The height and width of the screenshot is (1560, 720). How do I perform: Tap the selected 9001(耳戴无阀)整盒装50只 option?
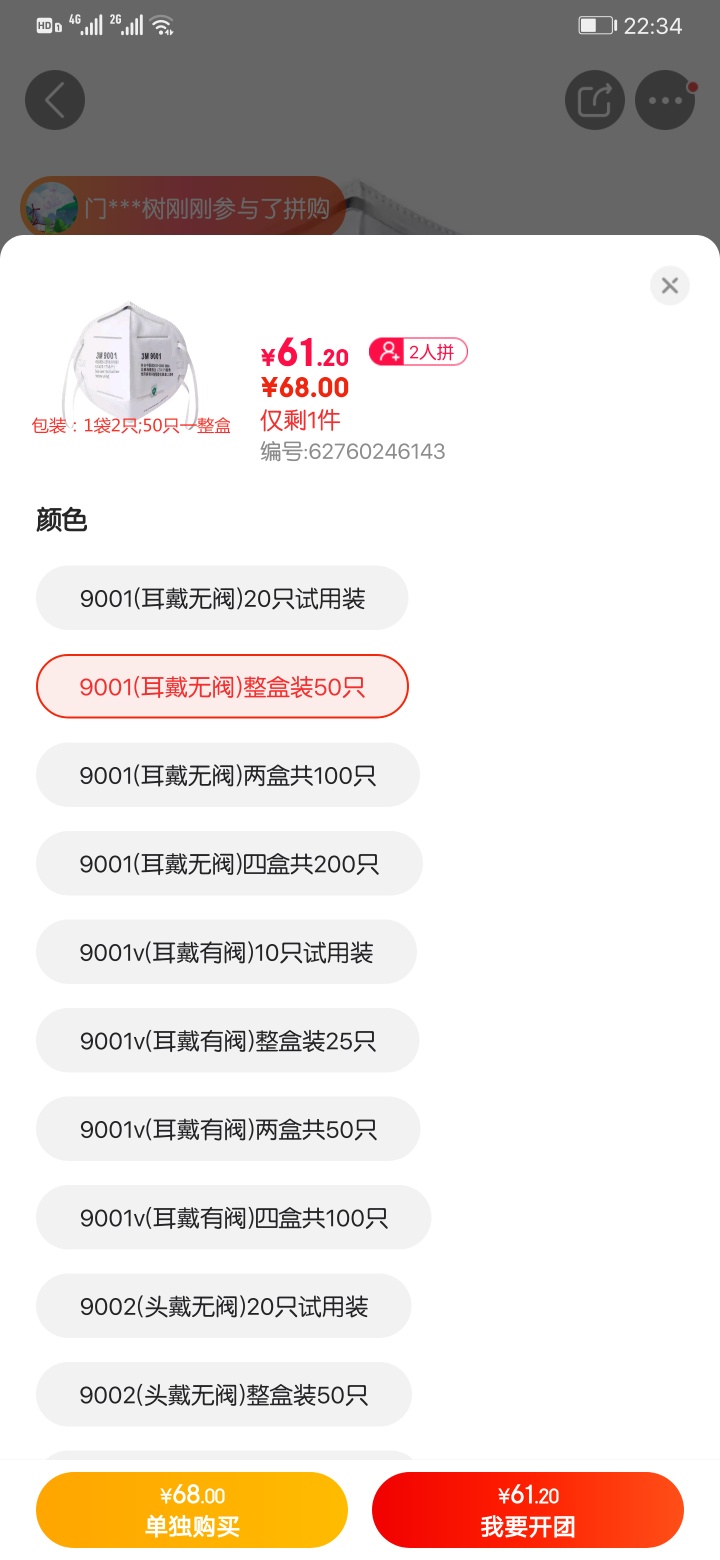tap(222, 687)
